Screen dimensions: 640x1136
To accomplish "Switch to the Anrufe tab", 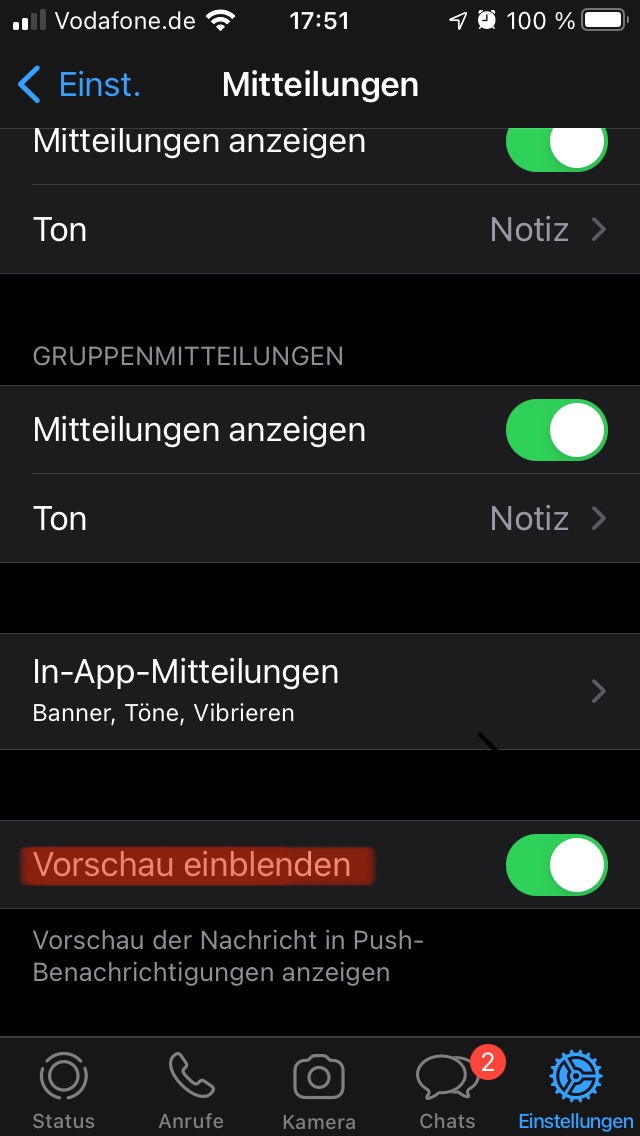I will pos(191,1090).
